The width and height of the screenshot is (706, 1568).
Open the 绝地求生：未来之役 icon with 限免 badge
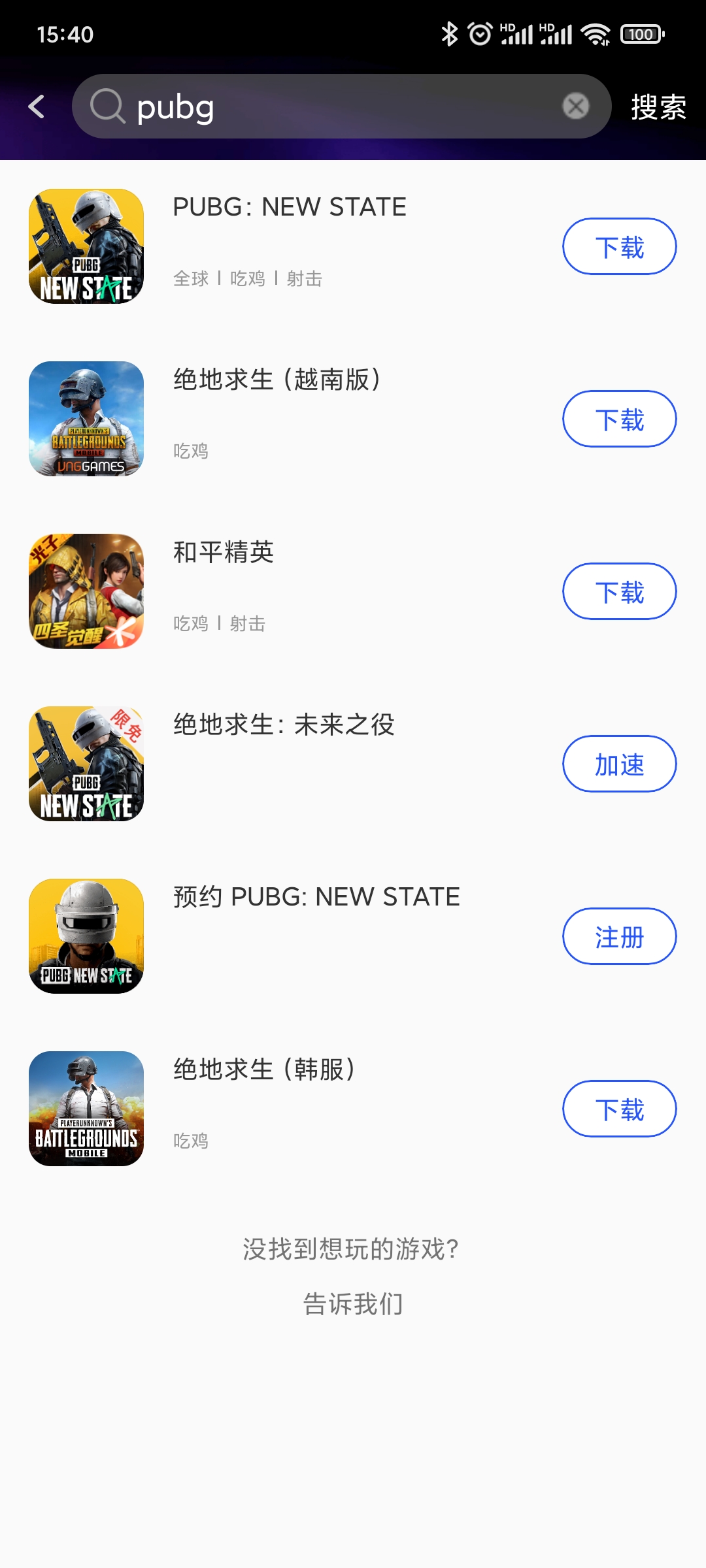pyautogui.click(x=86, y=764)
